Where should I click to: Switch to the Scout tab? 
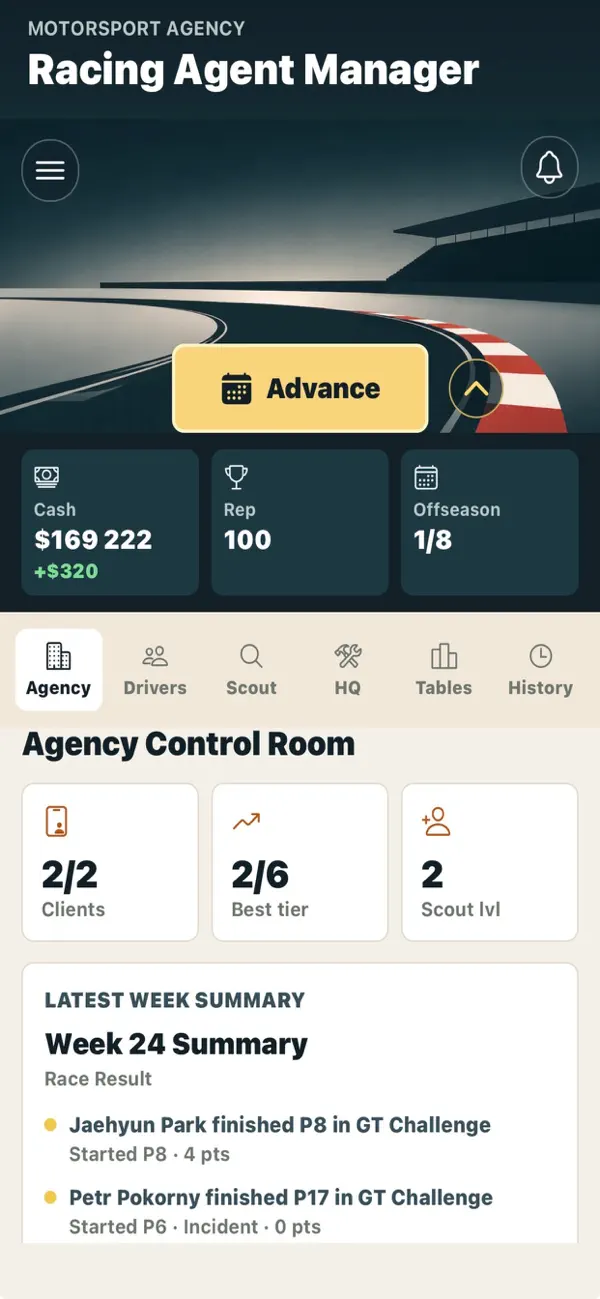[251, 670]
